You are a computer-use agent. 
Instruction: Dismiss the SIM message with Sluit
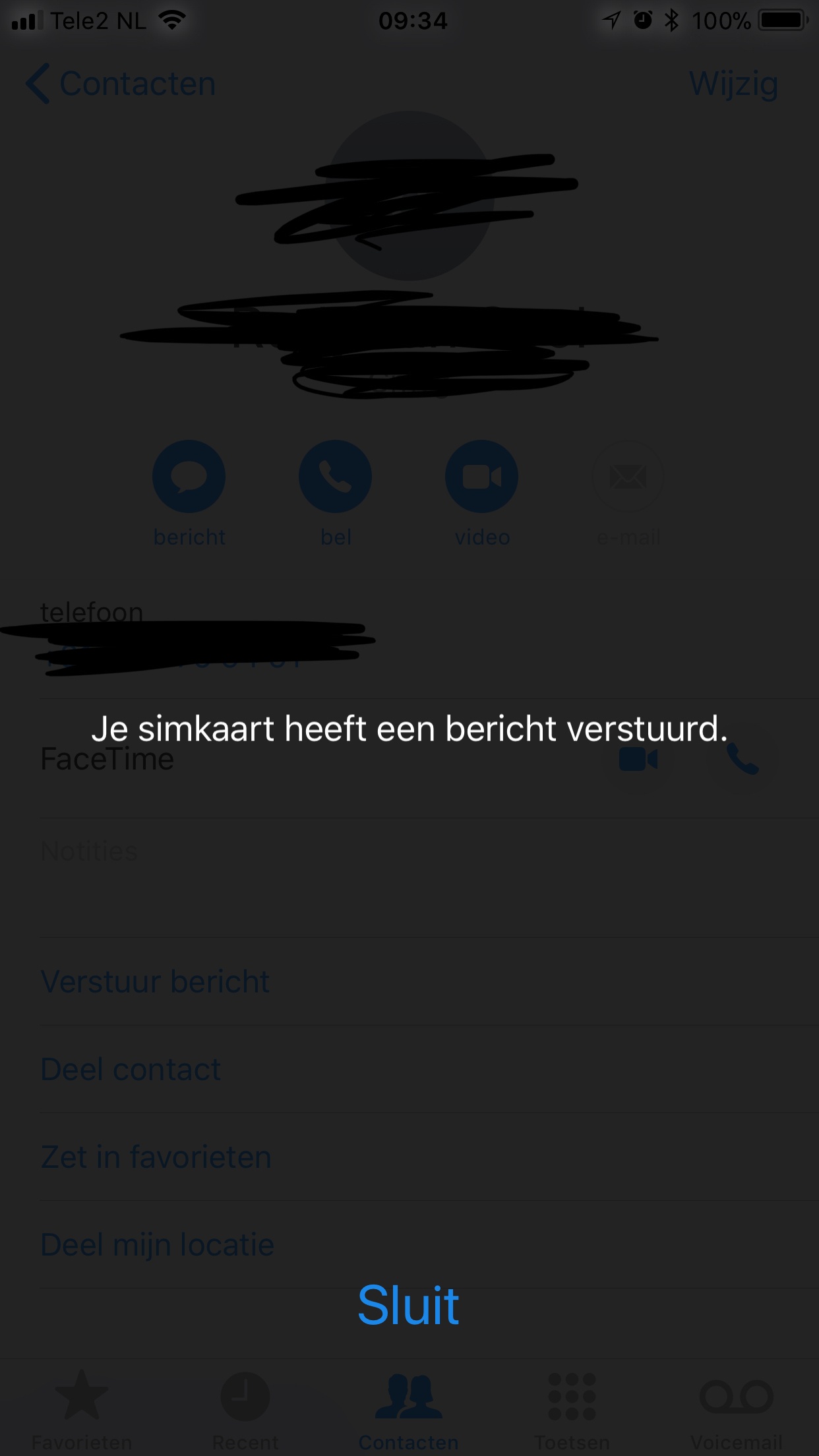click(408, 1306)
